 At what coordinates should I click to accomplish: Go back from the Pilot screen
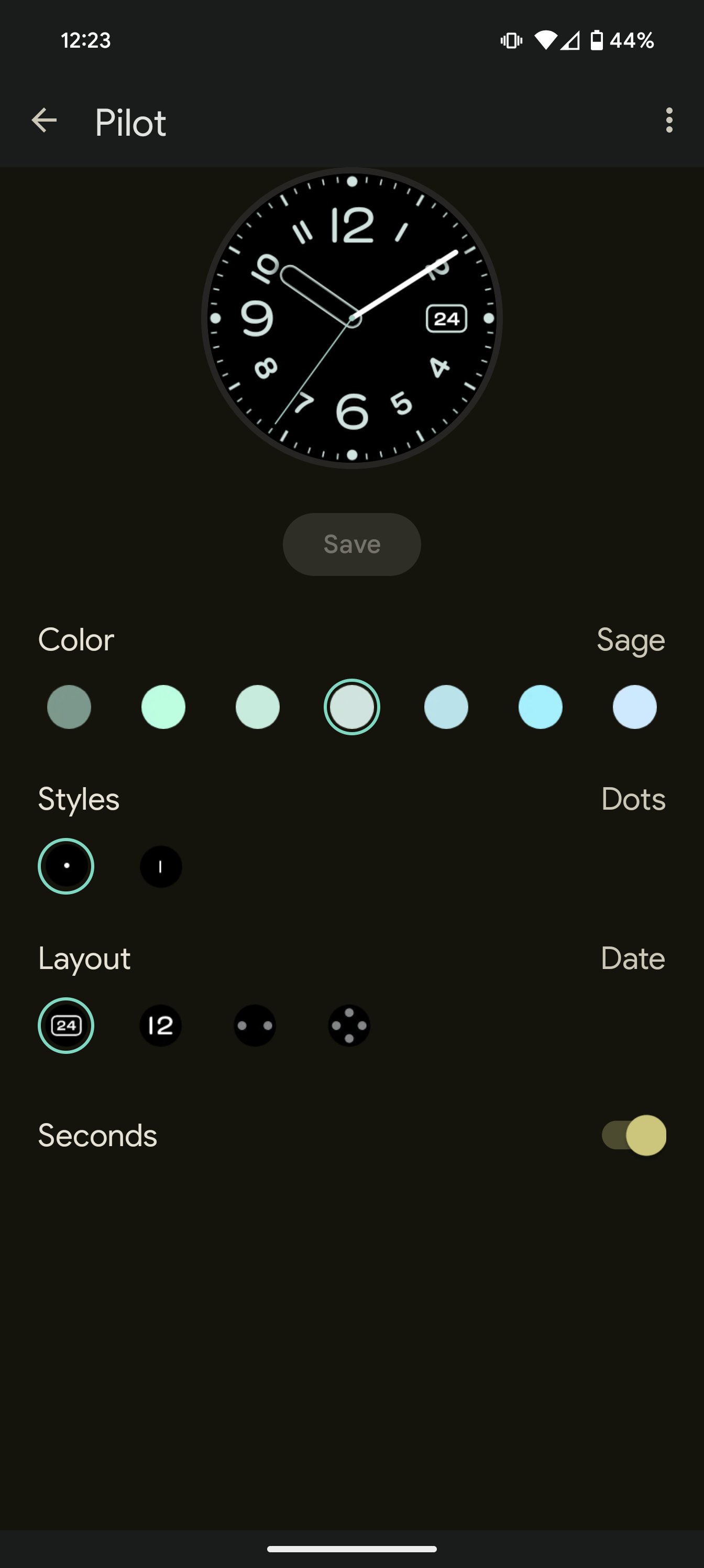pos(44,121)
